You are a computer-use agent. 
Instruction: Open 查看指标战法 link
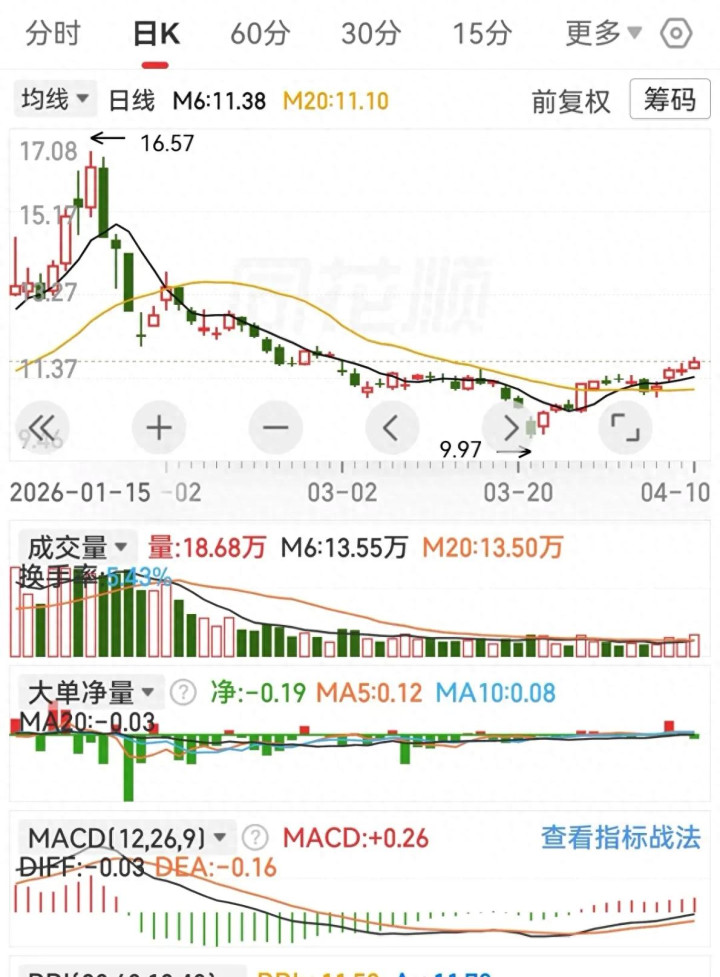(620, 837)
